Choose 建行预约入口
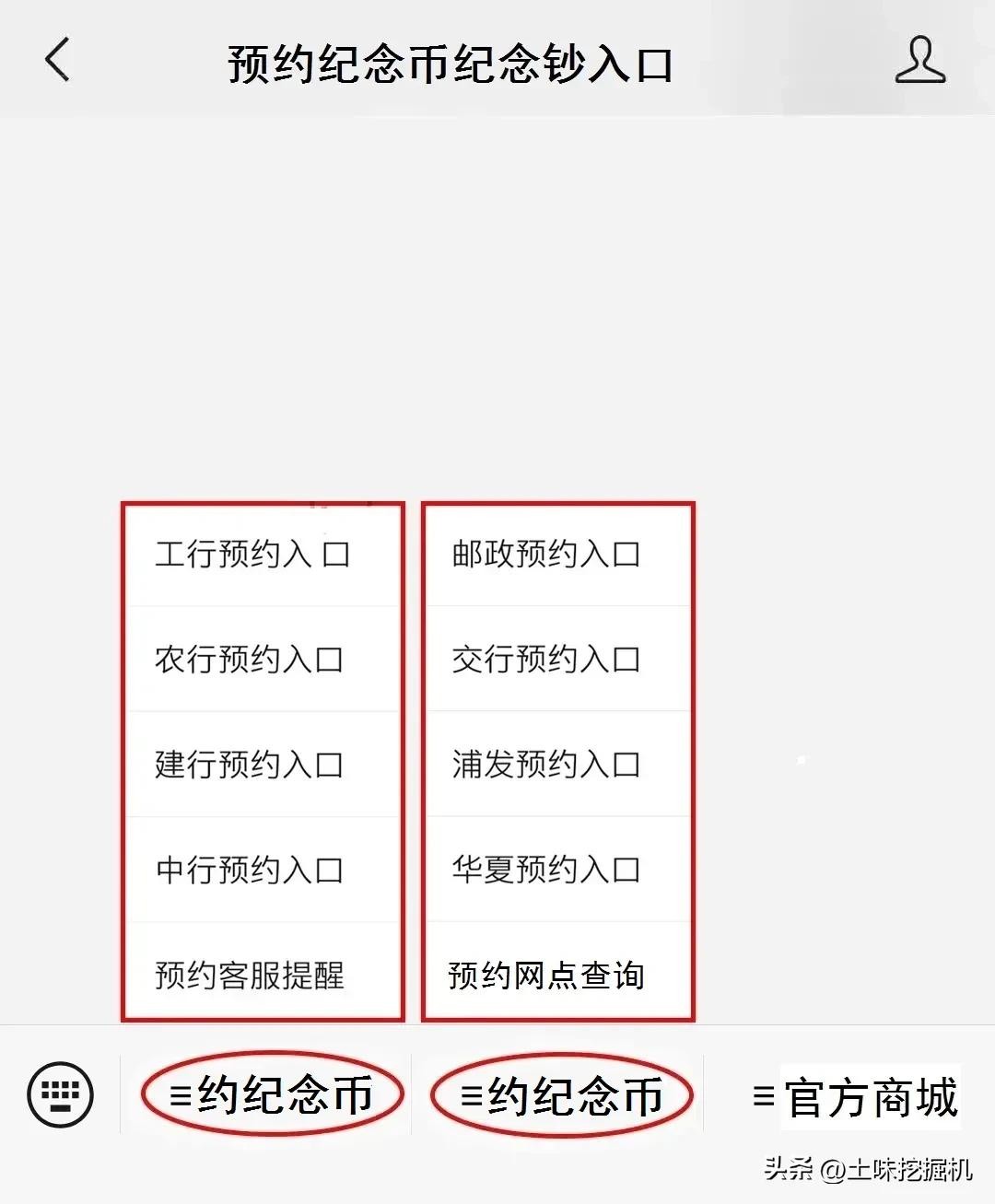Viewport: 995px width, 1204px height. (x=250, y=765)
